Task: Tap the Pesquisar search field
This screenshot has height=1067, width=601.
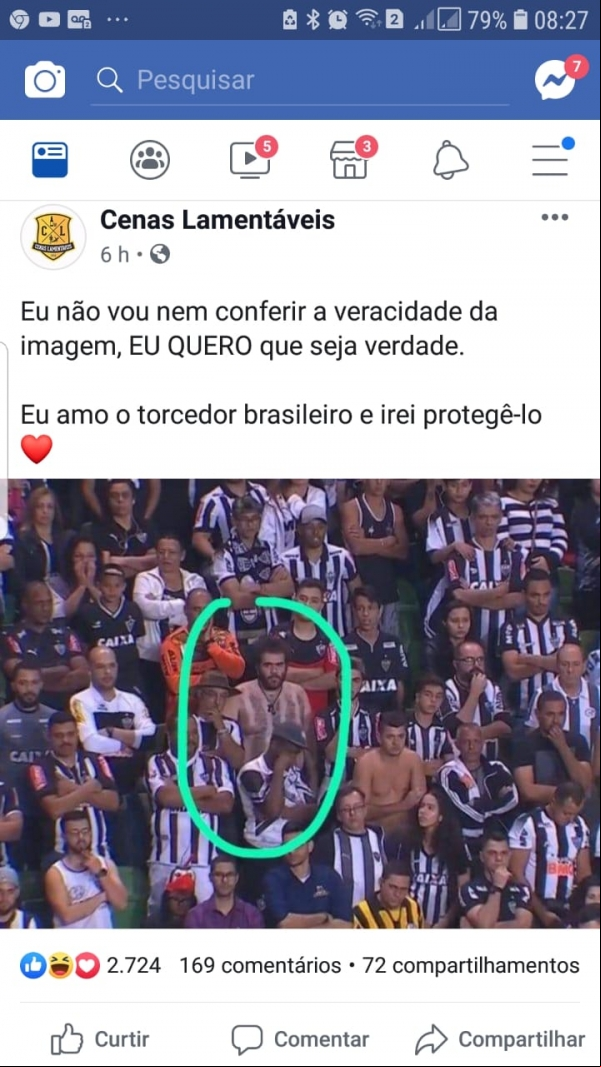Action: 299,80
